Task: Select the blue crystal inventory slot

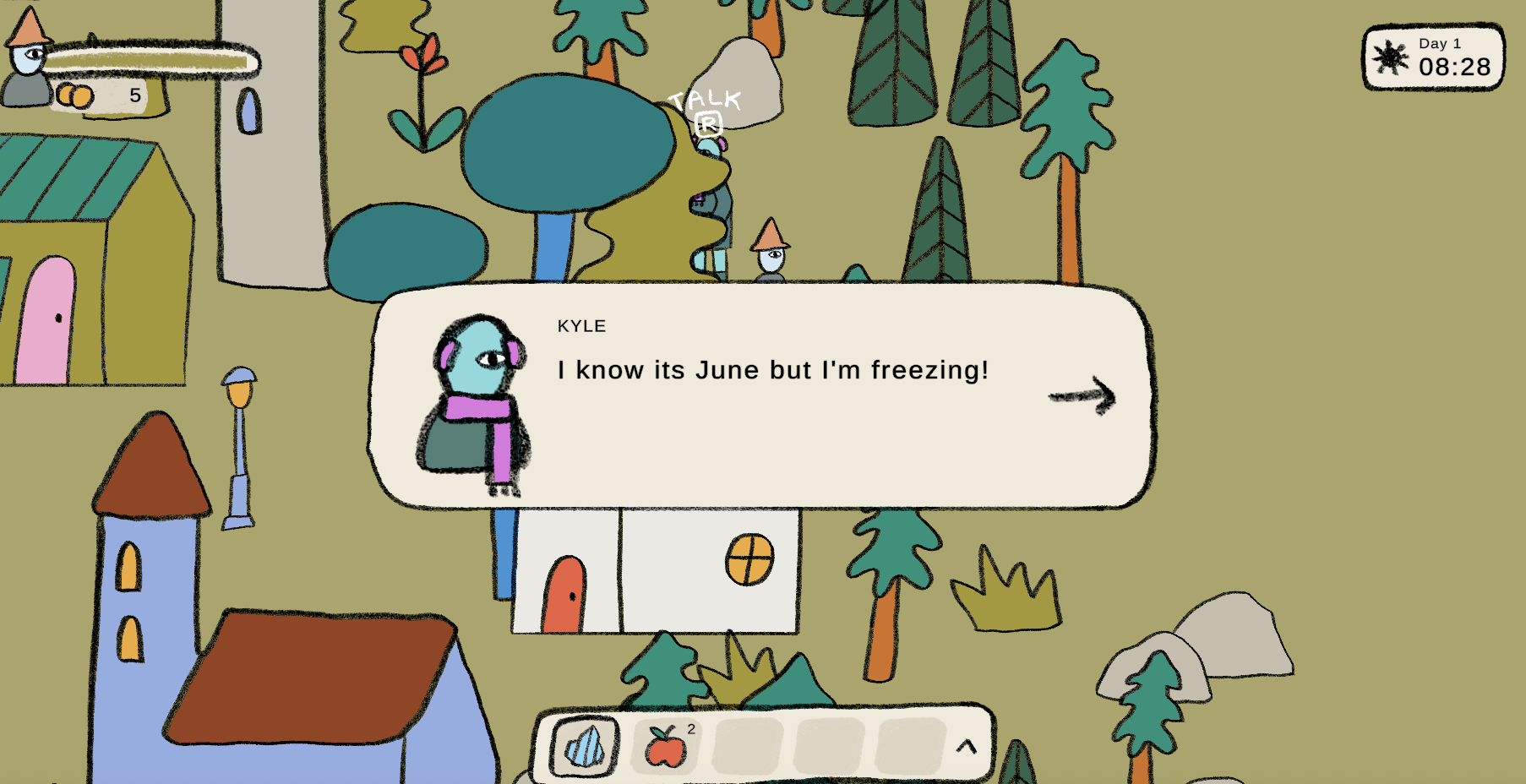Action: click(585, 746)
